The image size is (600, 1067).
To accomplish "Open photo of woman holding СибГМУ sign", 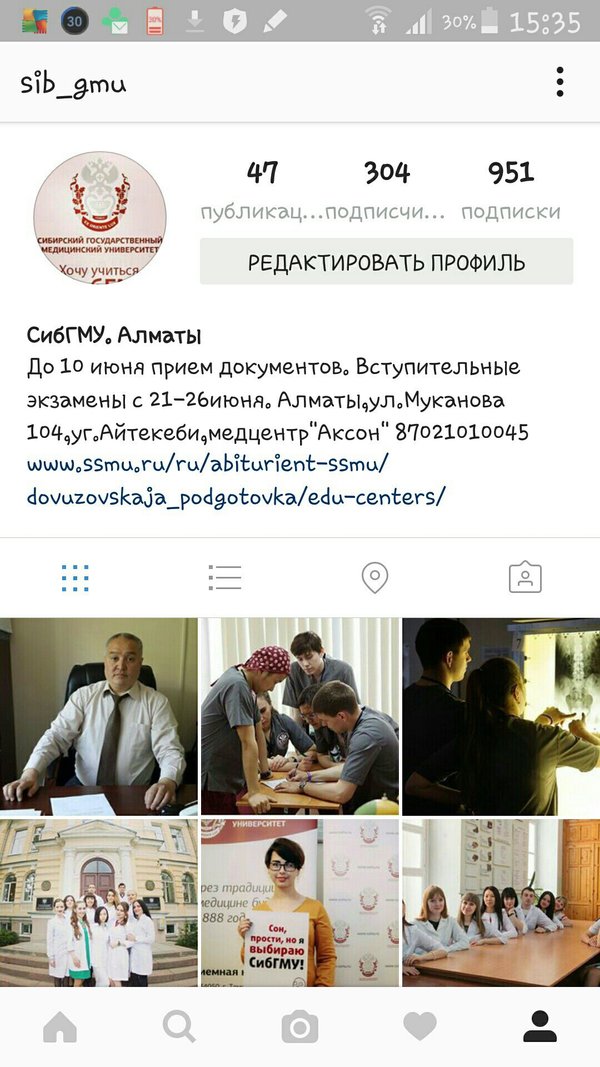I will coord(300,902).
